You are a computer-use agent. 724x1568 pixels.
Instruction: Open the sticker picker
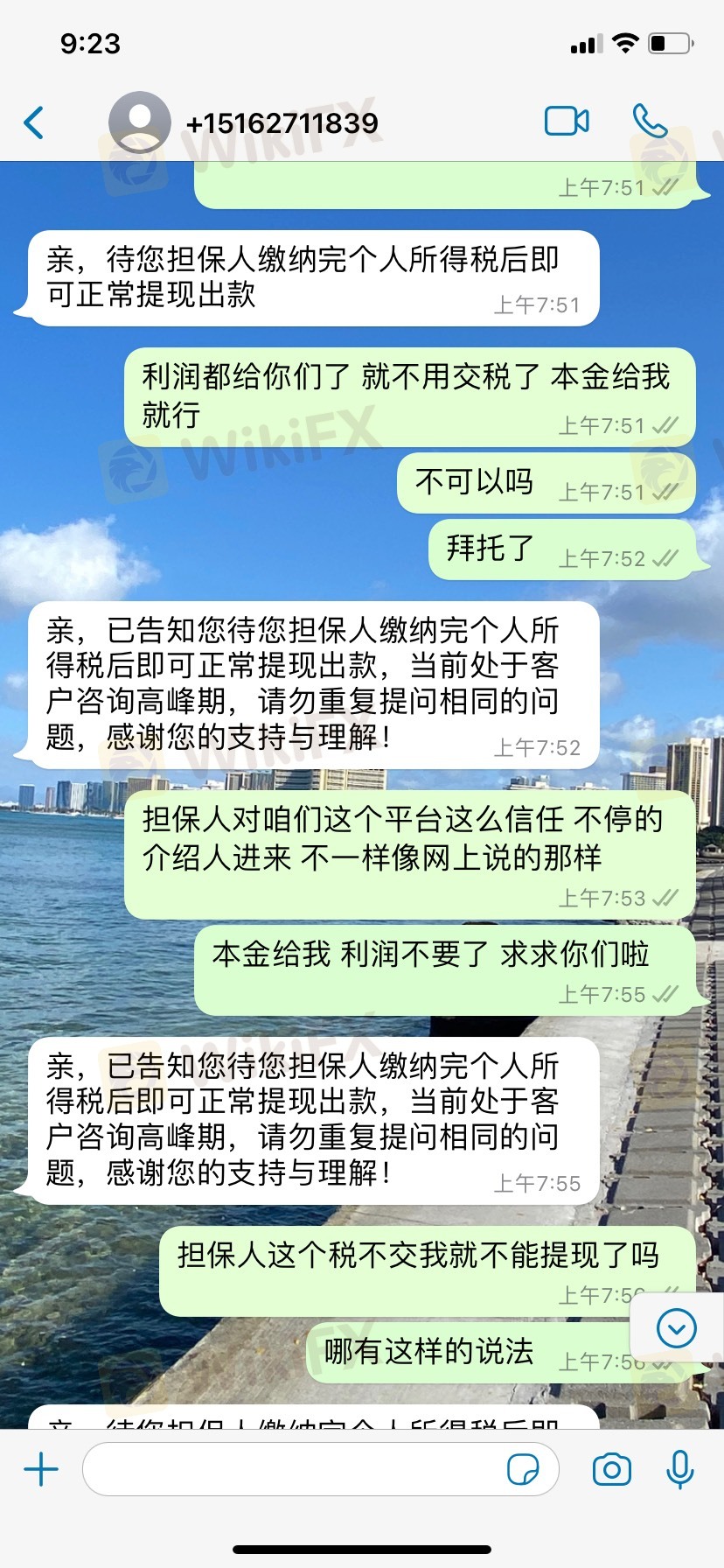523,1469
